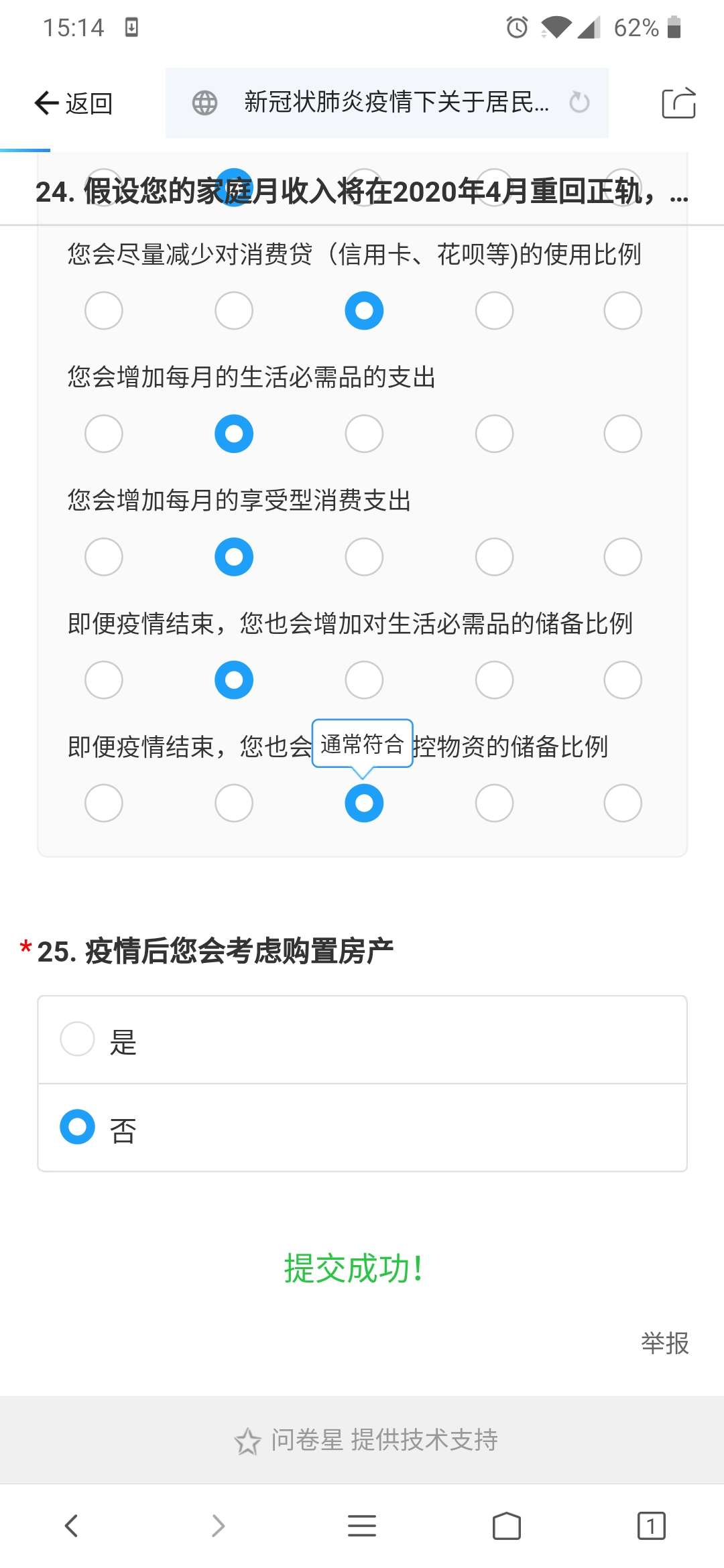The height and width of the screenshot is (1568, 724).
Task: Open the share icon in top bar
Action: coord(678,103)
